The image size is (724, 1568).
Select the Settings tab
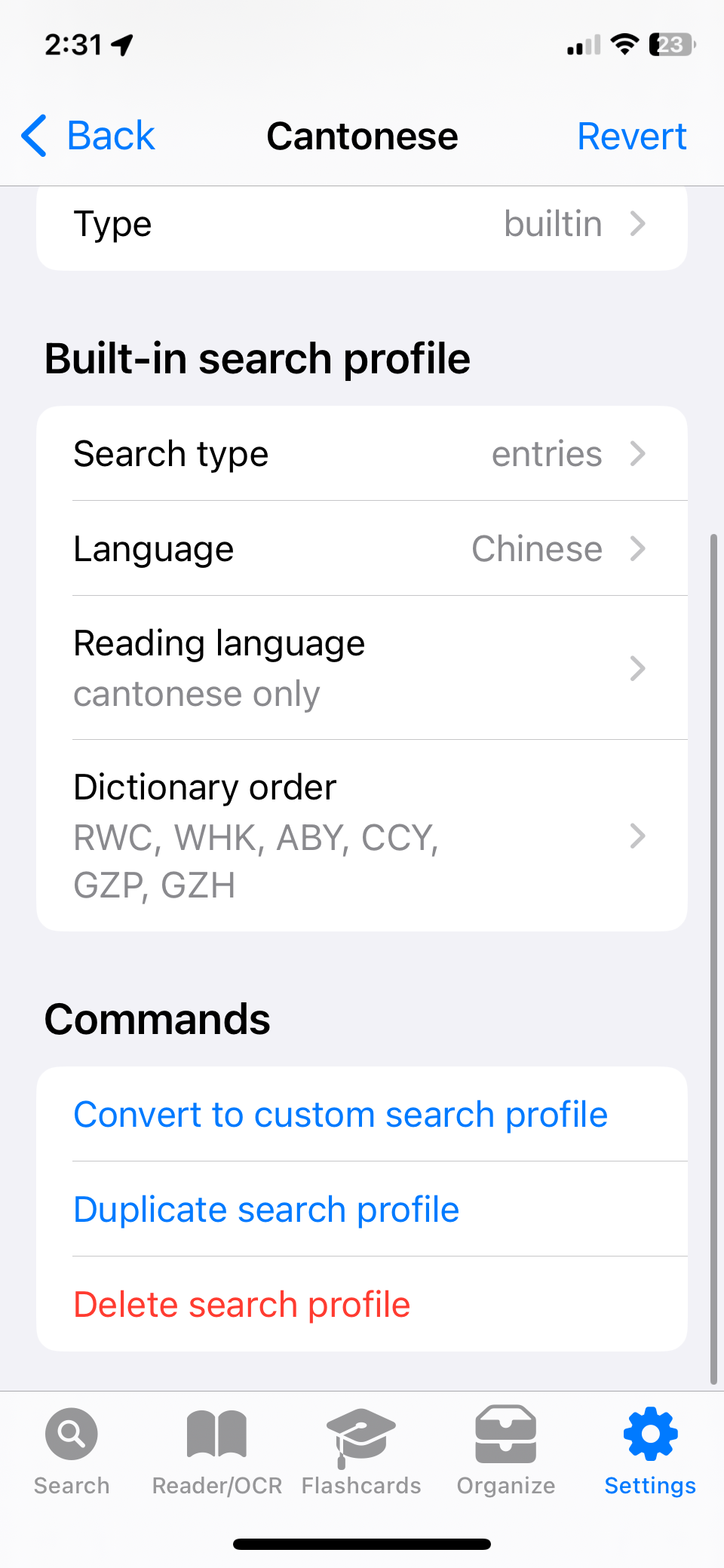click(x=650, y=1451)
